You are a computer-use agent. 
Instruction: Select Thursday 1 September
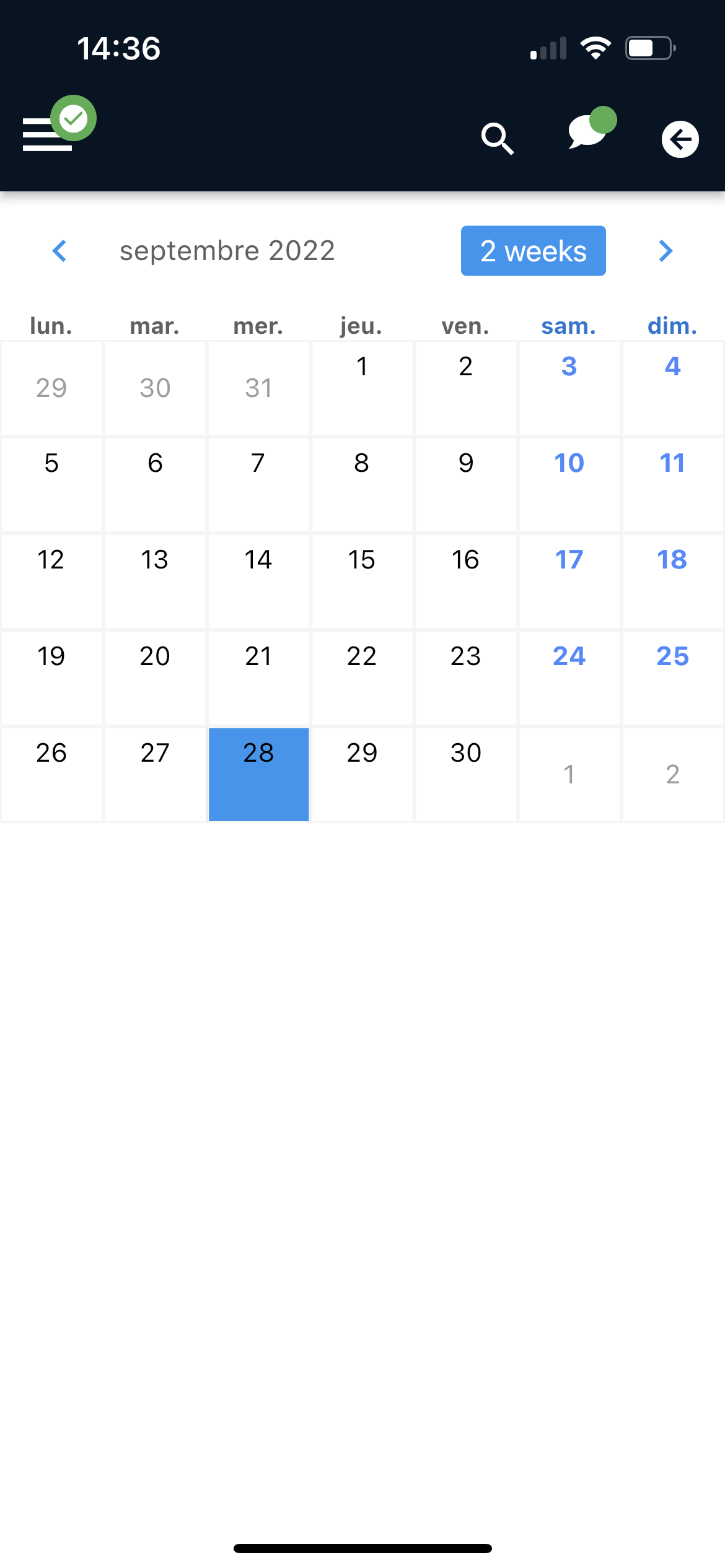coord(362,388)
